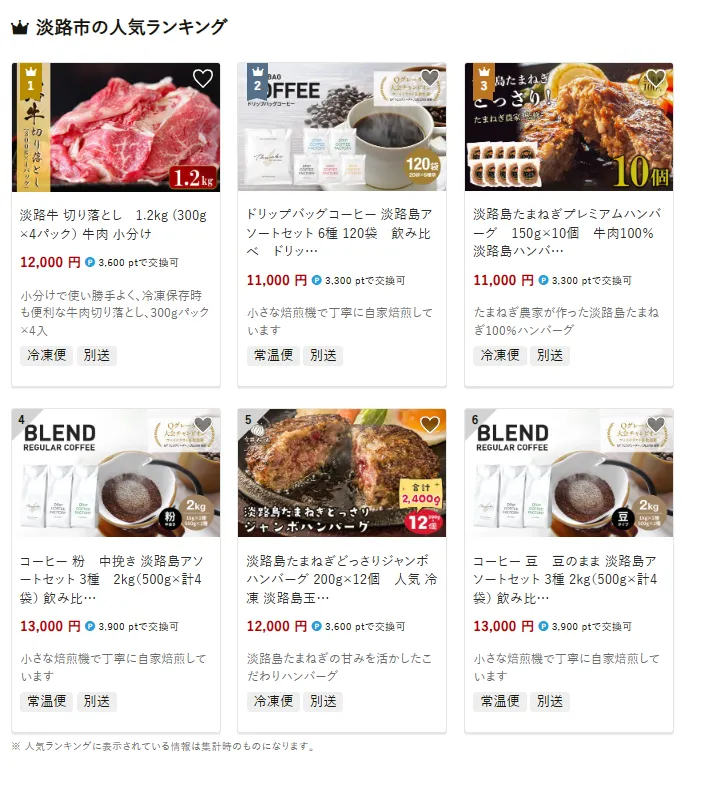Image resolution: width=723 pixels, height=792 pixels.
Task: Open the ドリップバッグコーヒー 6種 120袋 card
Action: pos(341,232)
